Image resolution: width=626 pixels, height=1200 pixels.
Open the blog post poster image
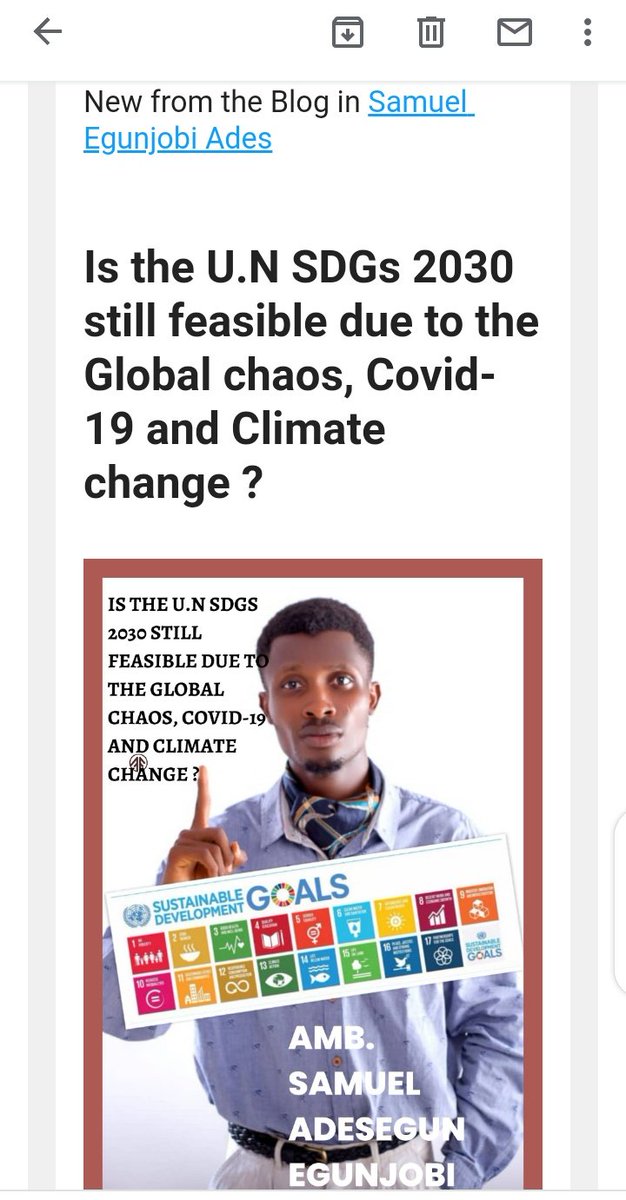click(x=313, y=874)
